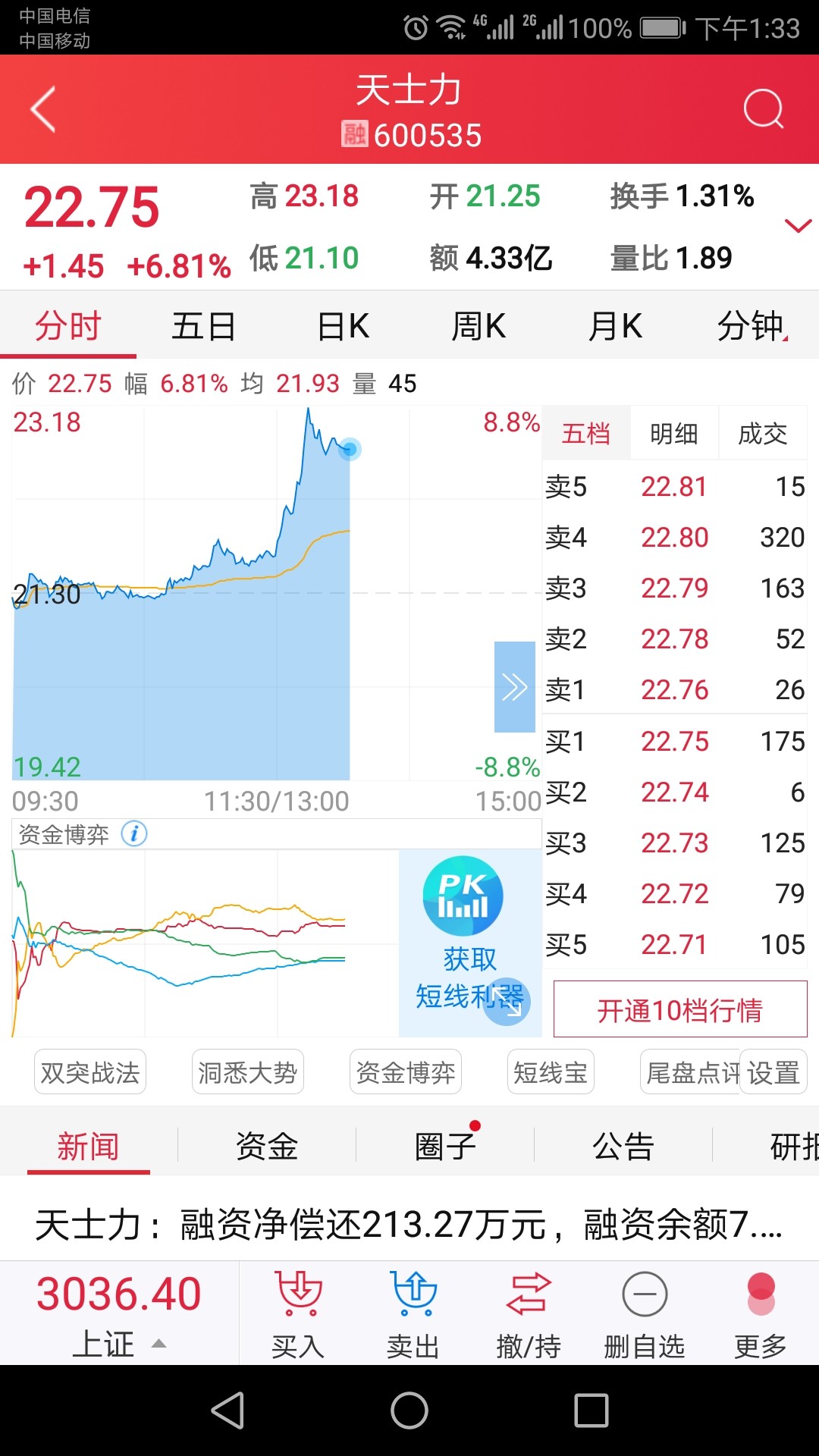The width and height of the screenshot is (819, 1456).
Task: Open the 圈子 tab
Action: coord(445,1146)
